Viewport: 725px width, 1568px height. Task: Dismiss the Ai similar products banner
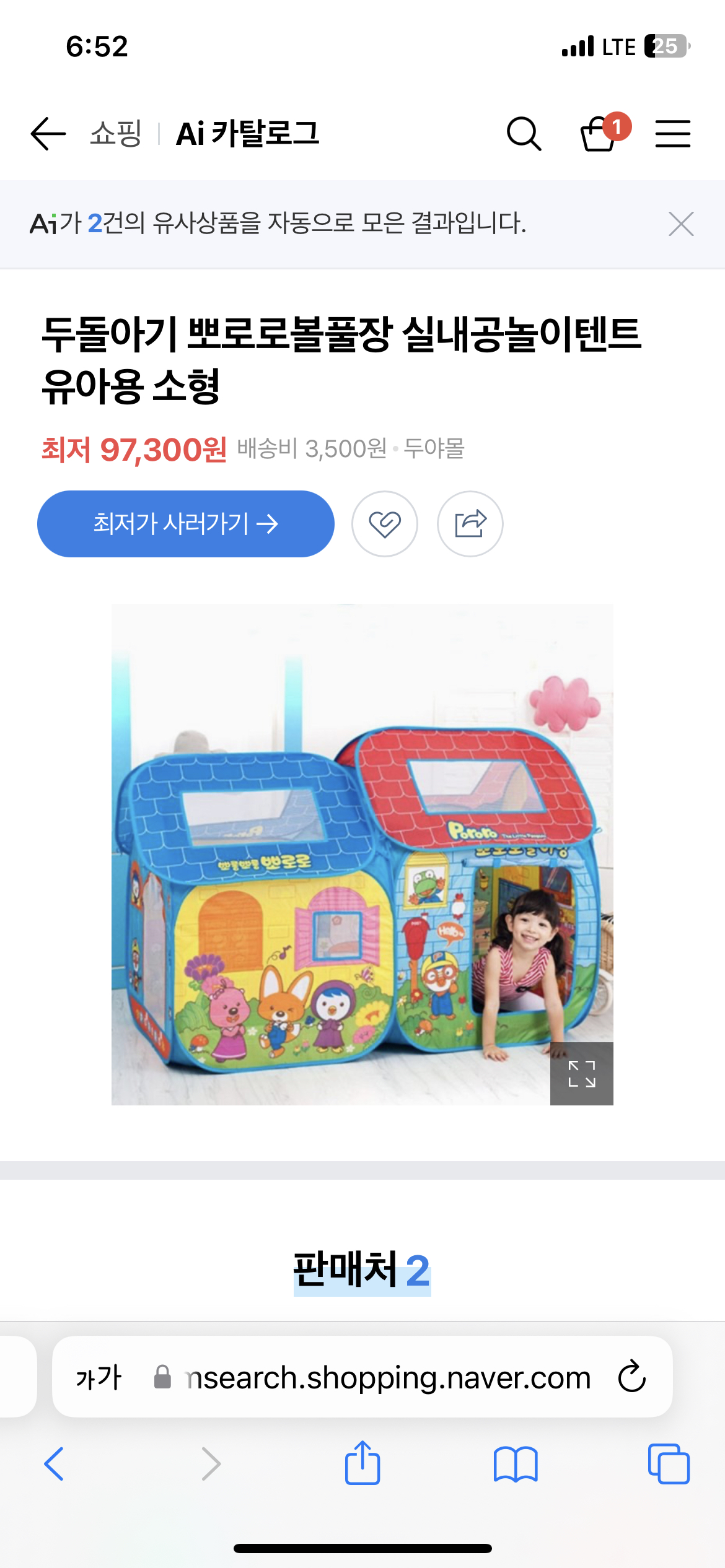[681, 224]
